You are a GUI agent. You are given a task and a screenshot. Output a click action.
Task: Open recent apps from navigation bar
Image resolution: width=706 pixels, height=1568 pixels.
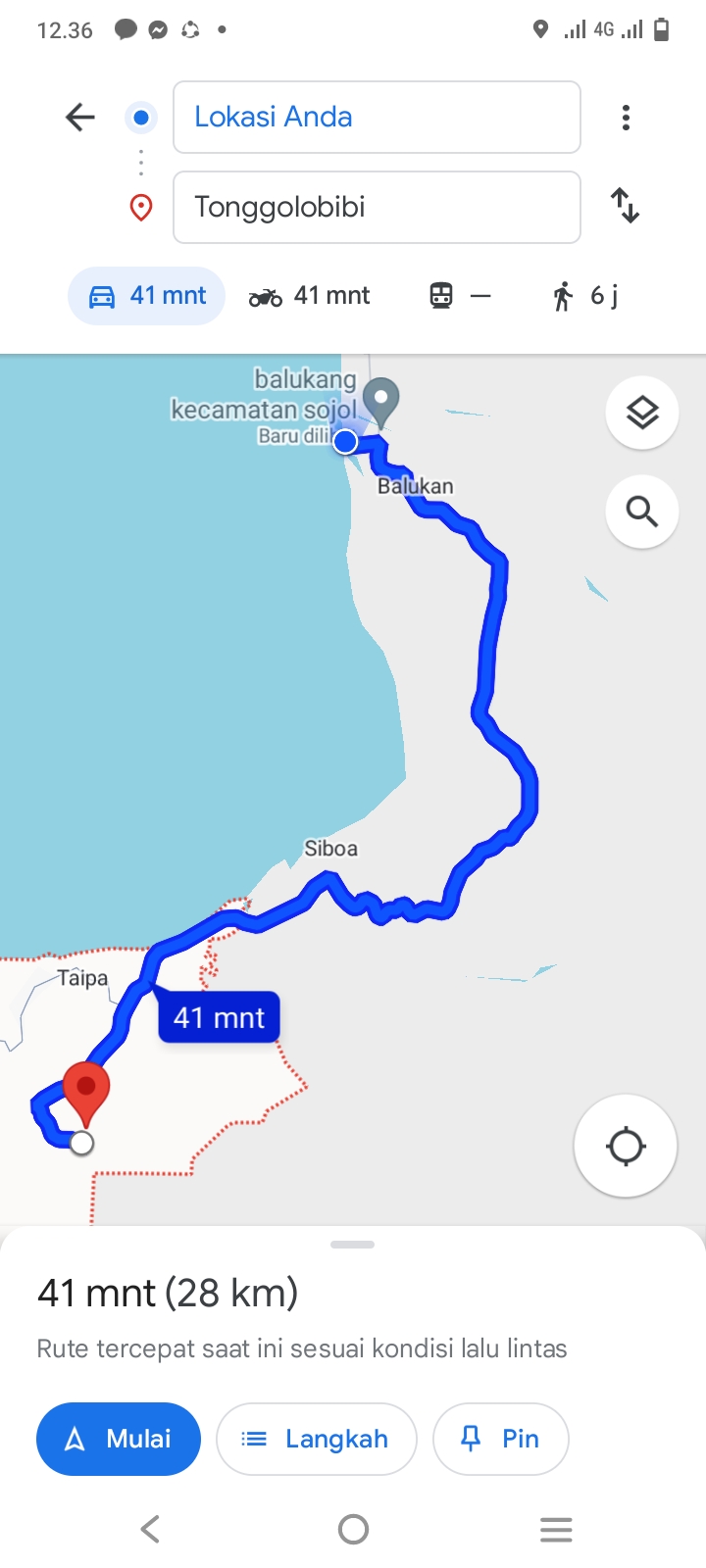coord(556,1529)
